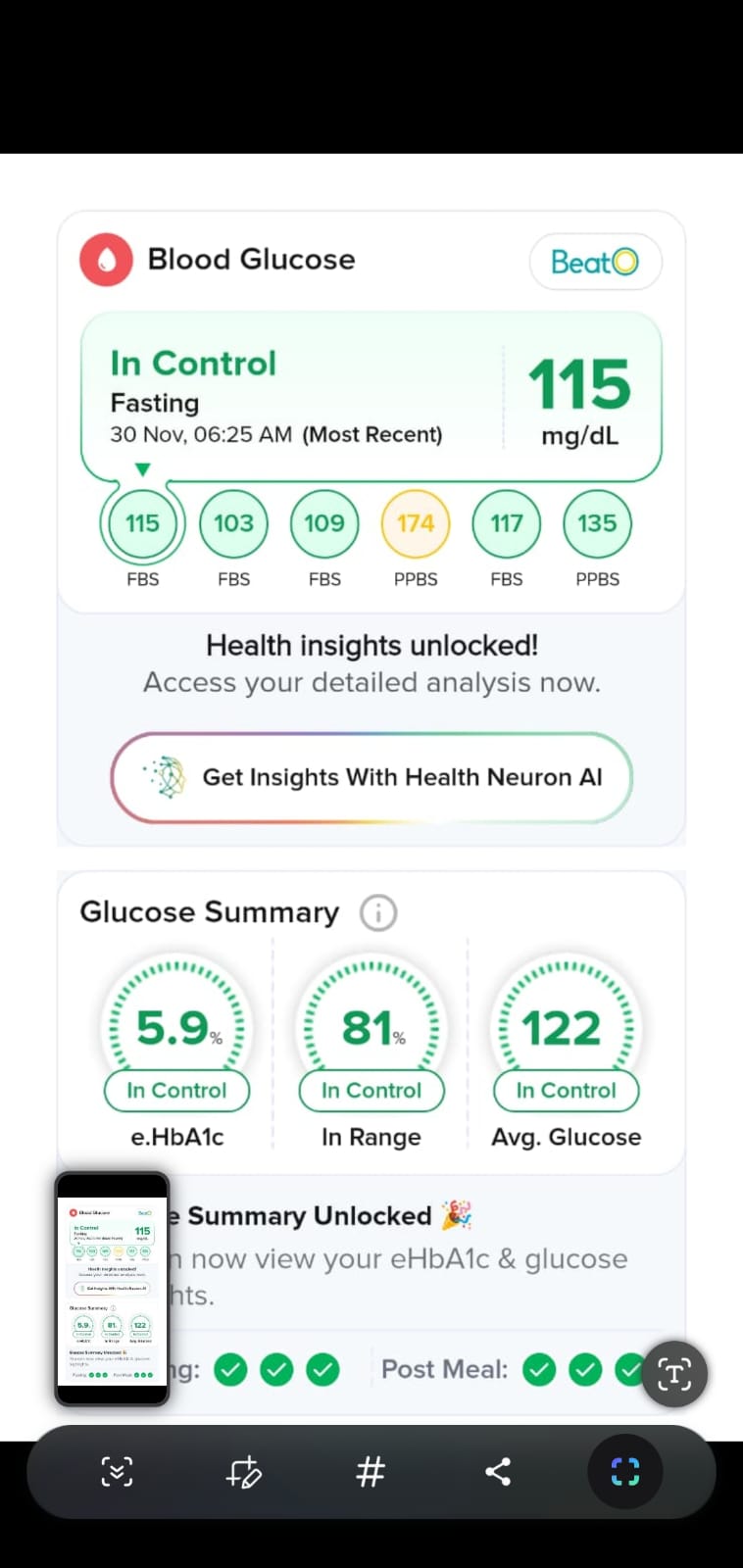Open the crop and edit tool
743x1568 pixels.
(x=243, y=1471)
